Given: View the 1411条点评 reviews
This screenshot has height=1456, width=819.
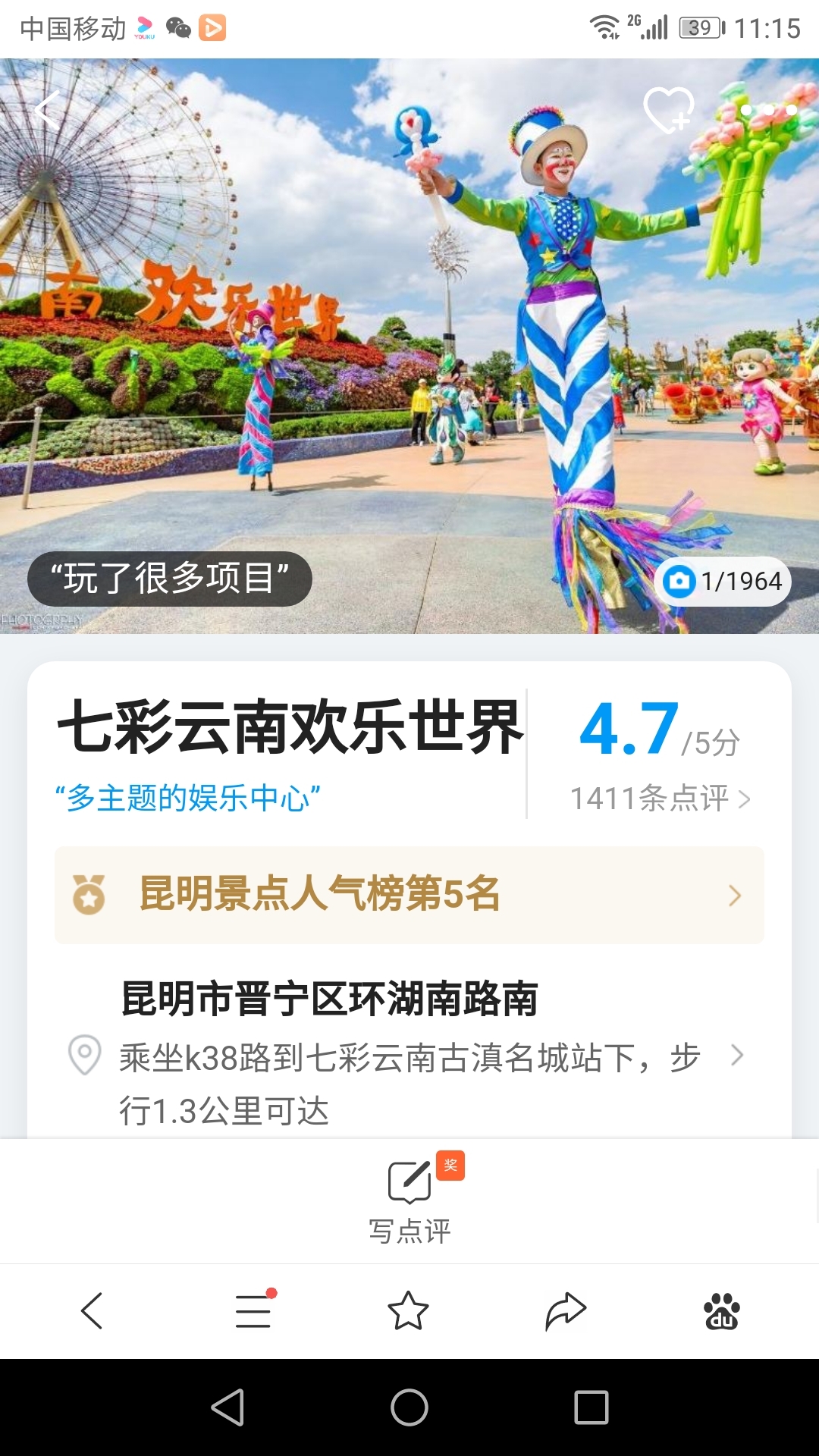Looking at the screenshot, I should coord(659,799).
